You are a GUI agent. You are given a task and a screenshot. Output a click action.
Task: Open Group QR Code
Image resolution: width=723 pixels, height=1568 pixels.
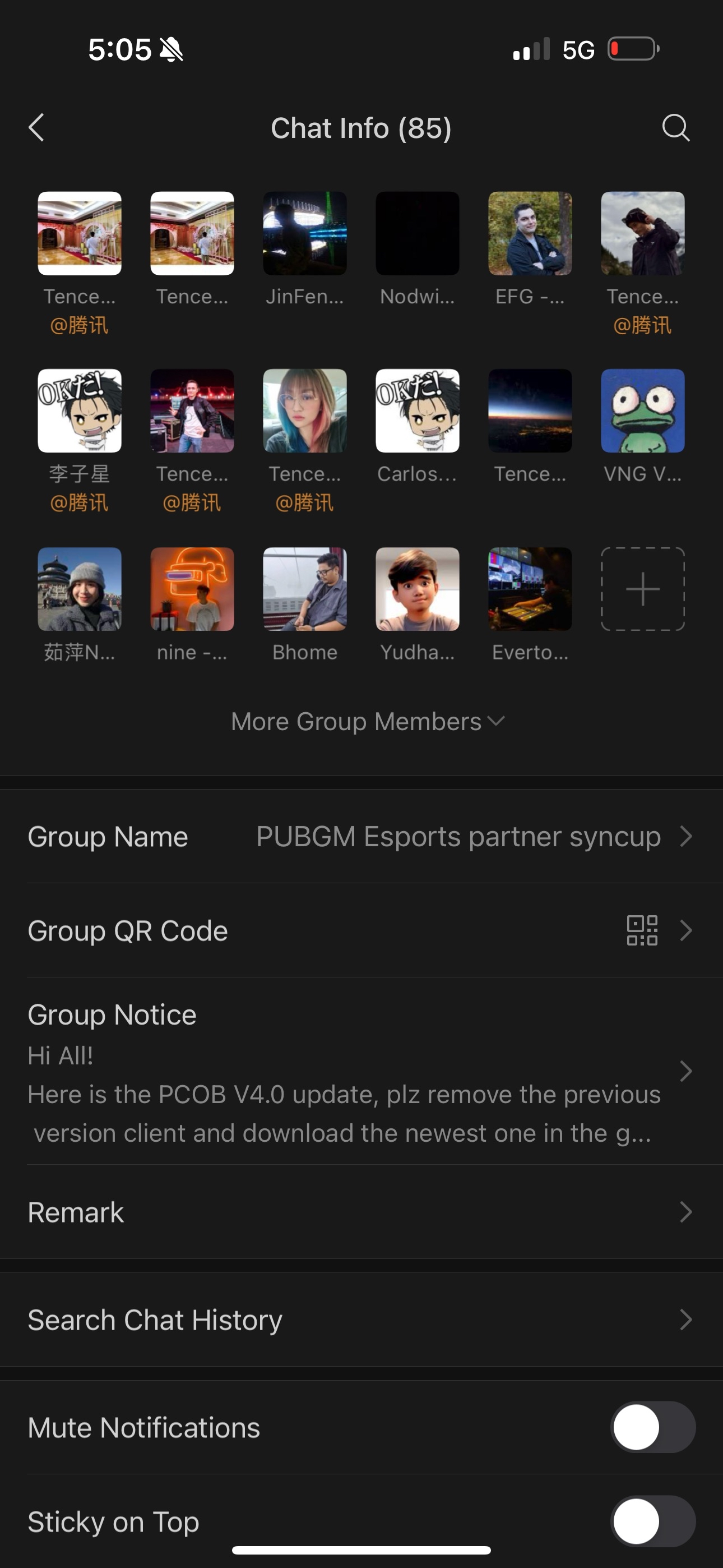[x=361, y=931]
